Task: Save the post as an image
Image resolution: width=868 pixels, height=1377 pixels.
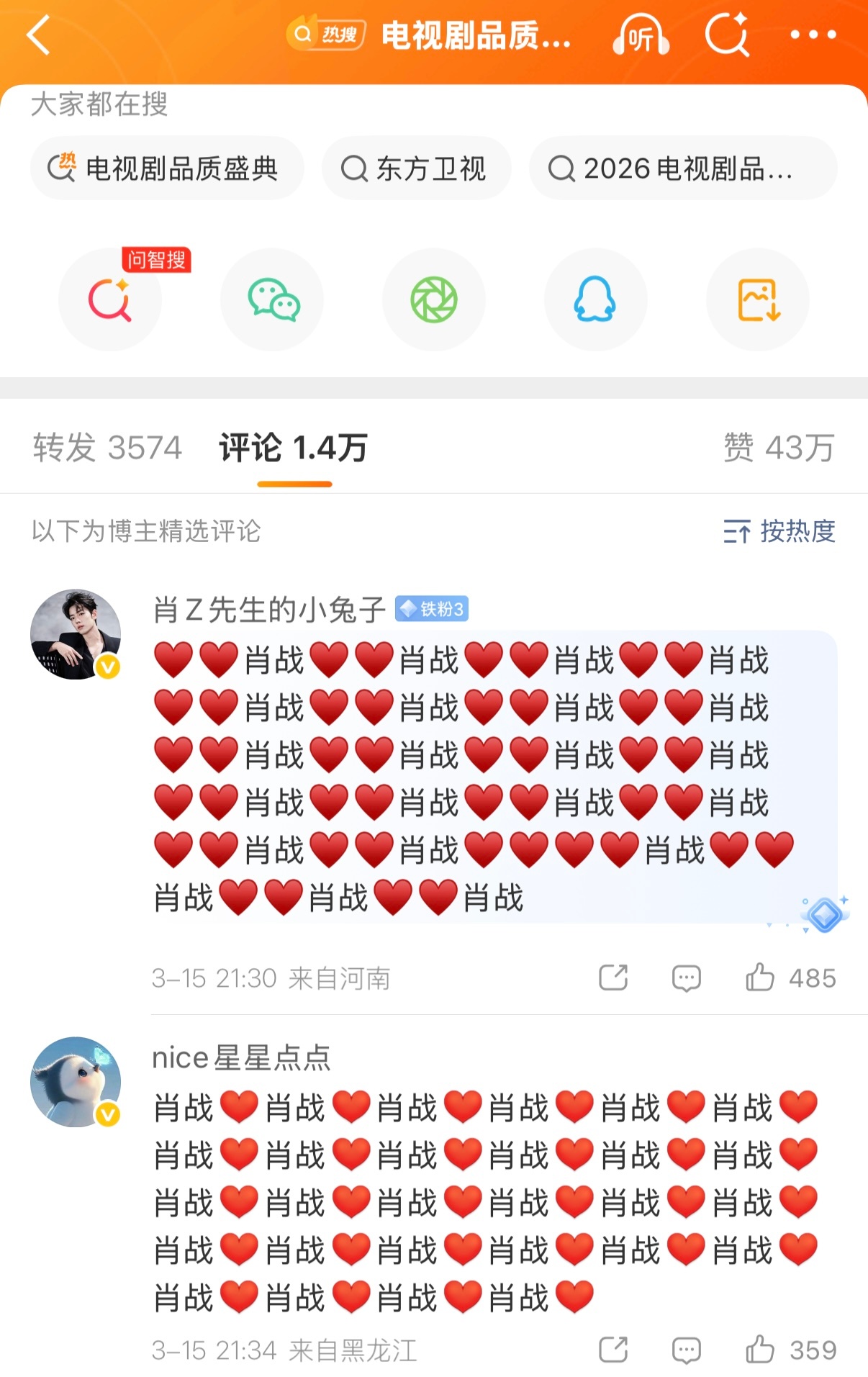Action: tap(757, 299)
